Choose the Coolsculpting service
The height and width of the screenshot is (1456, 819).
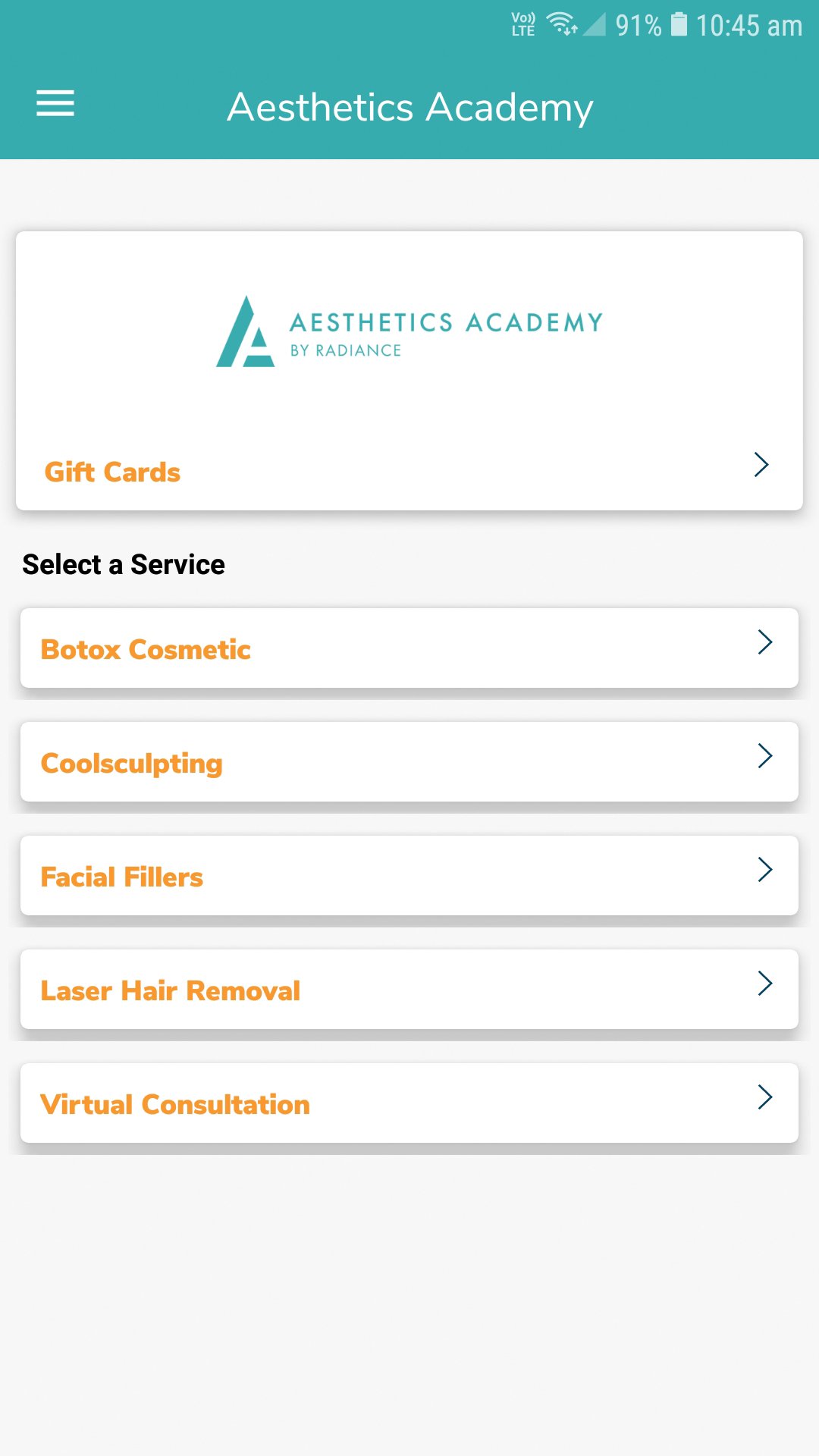[x=130, y=764]
